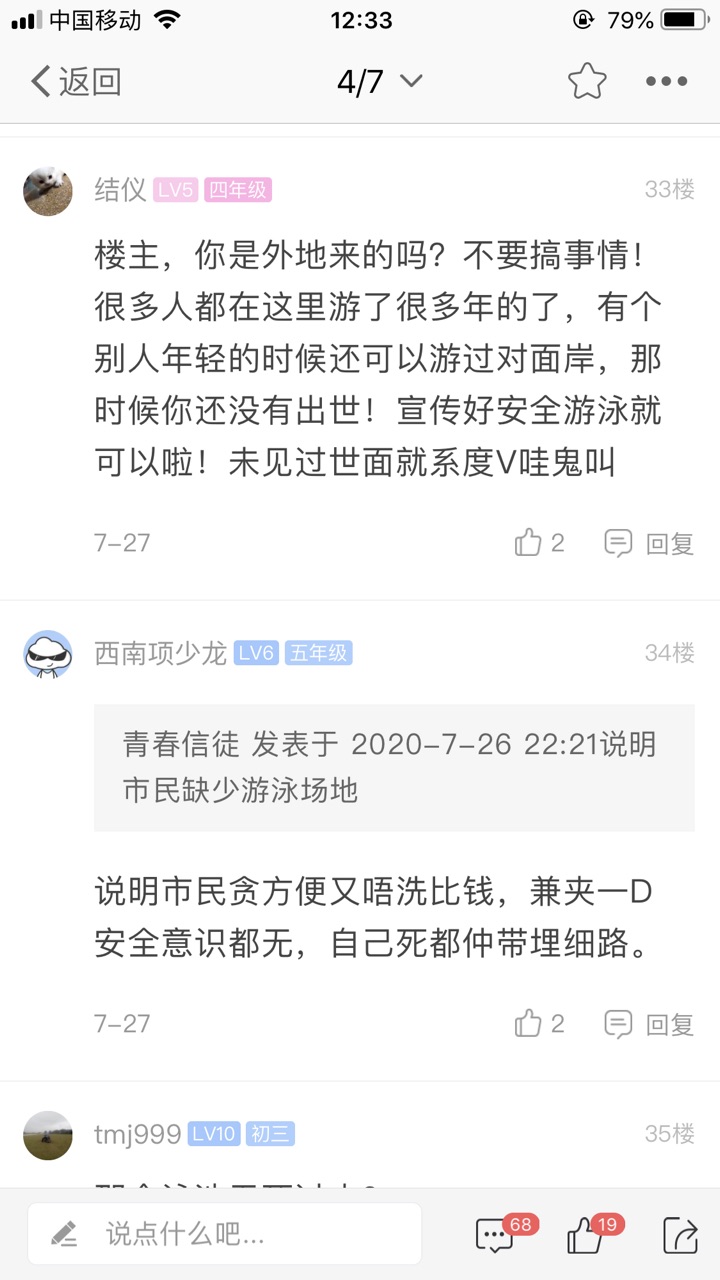720x1280 pixels.
Task: Open 结仪's profile avatar
Action: point(48,190)
